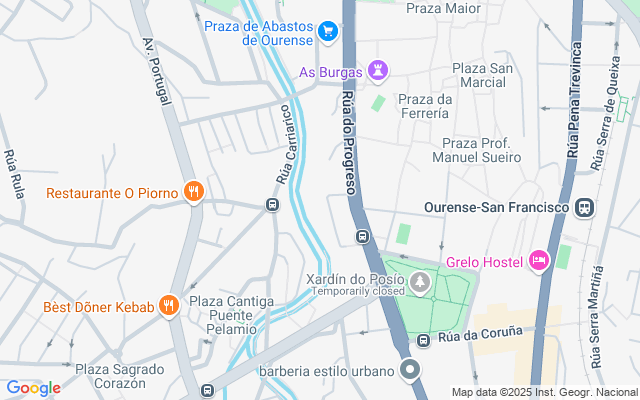Tap the barberia estilo urbano location pin
This screenshot has width=640, height=400.
(x=410, y=372)
